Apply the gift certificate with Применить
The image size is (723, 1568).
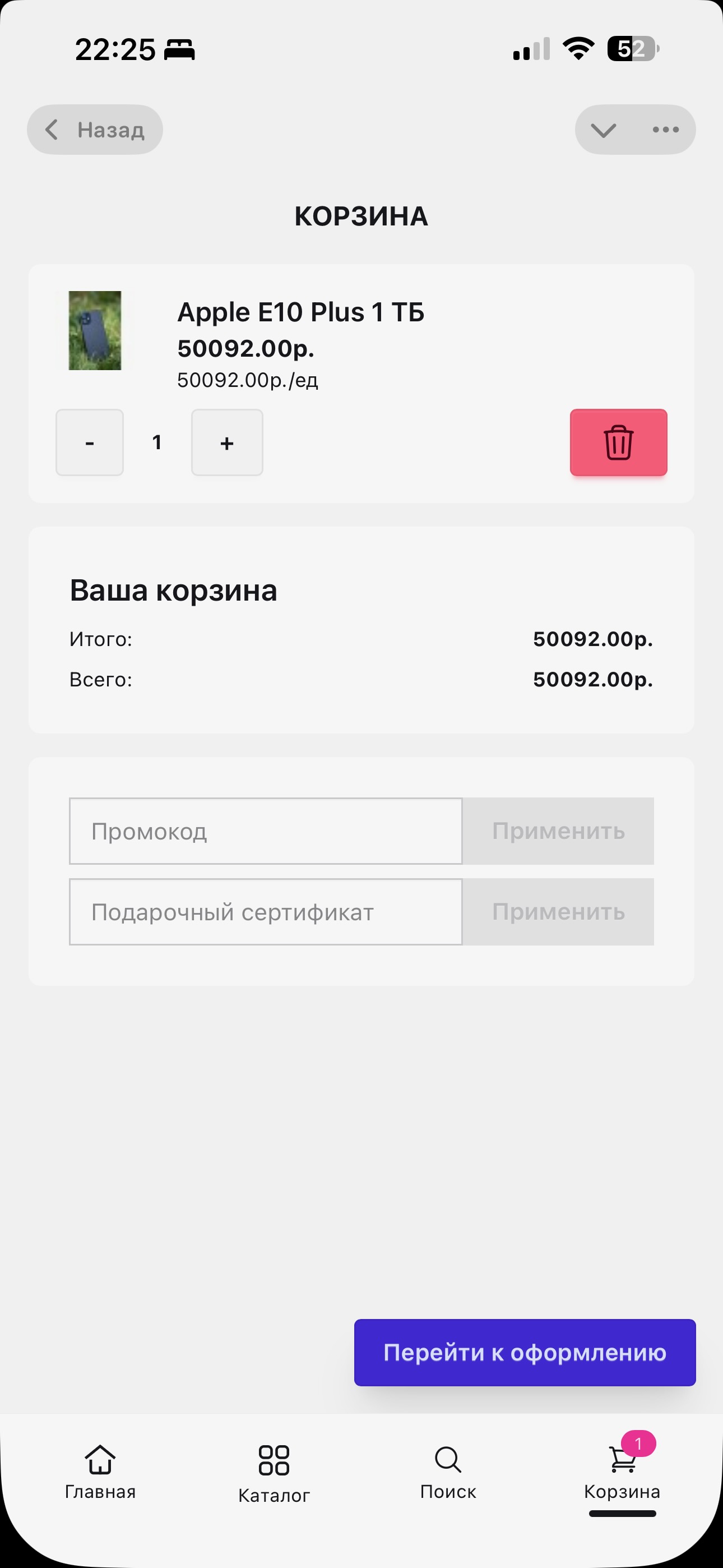click(558, 912)
